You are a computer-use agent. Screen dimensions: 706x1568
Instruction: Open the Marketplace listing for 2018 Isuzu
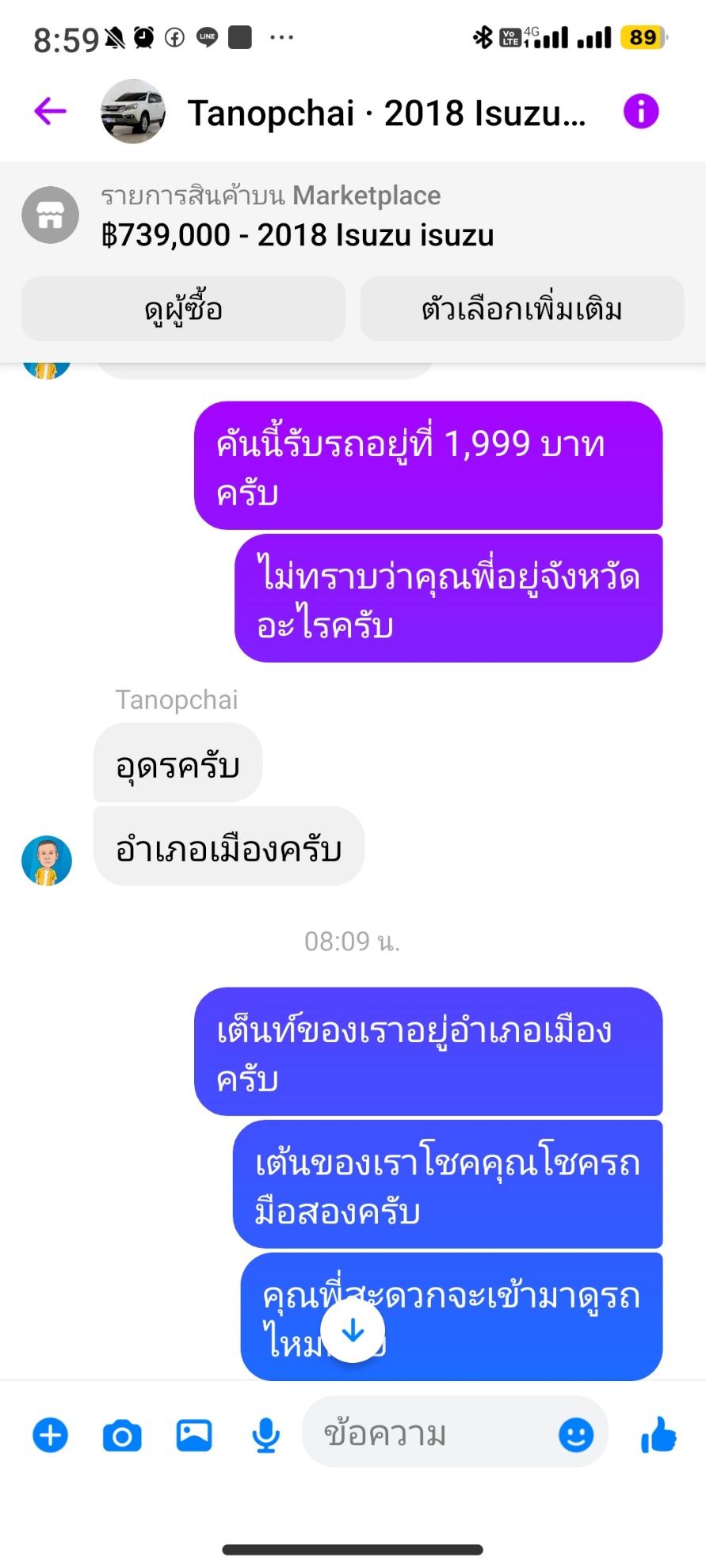pyautogui.click(x=297, y=216)
